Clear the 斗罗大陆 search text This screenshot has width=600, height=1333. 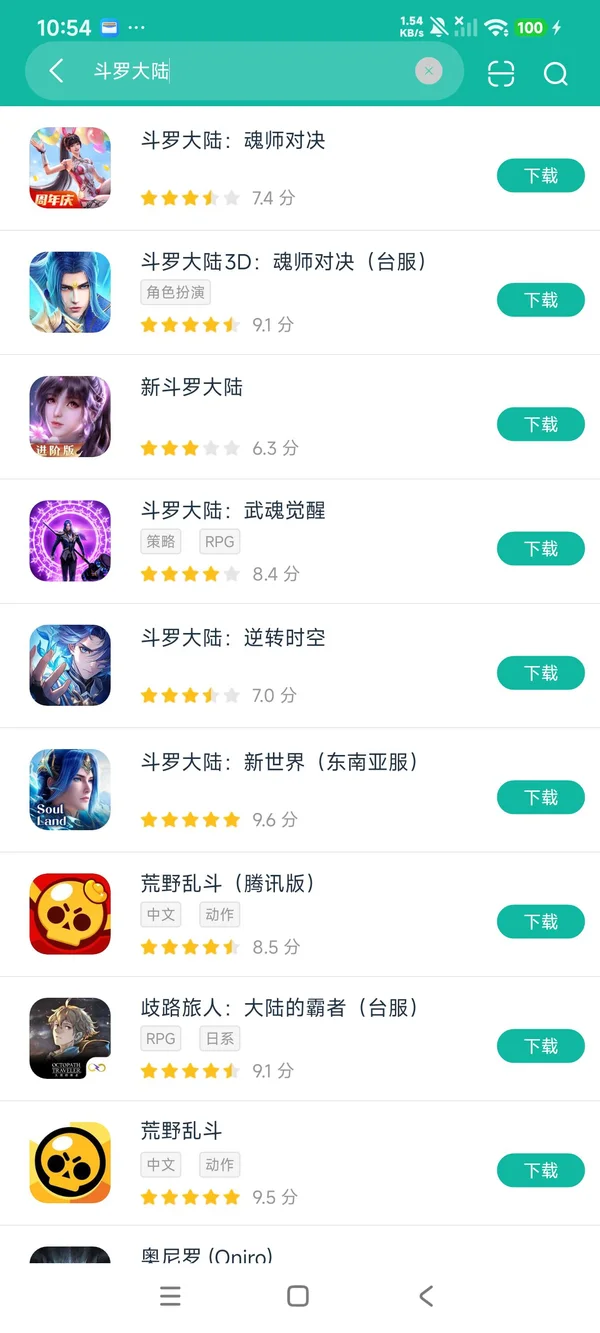point(429,71)
